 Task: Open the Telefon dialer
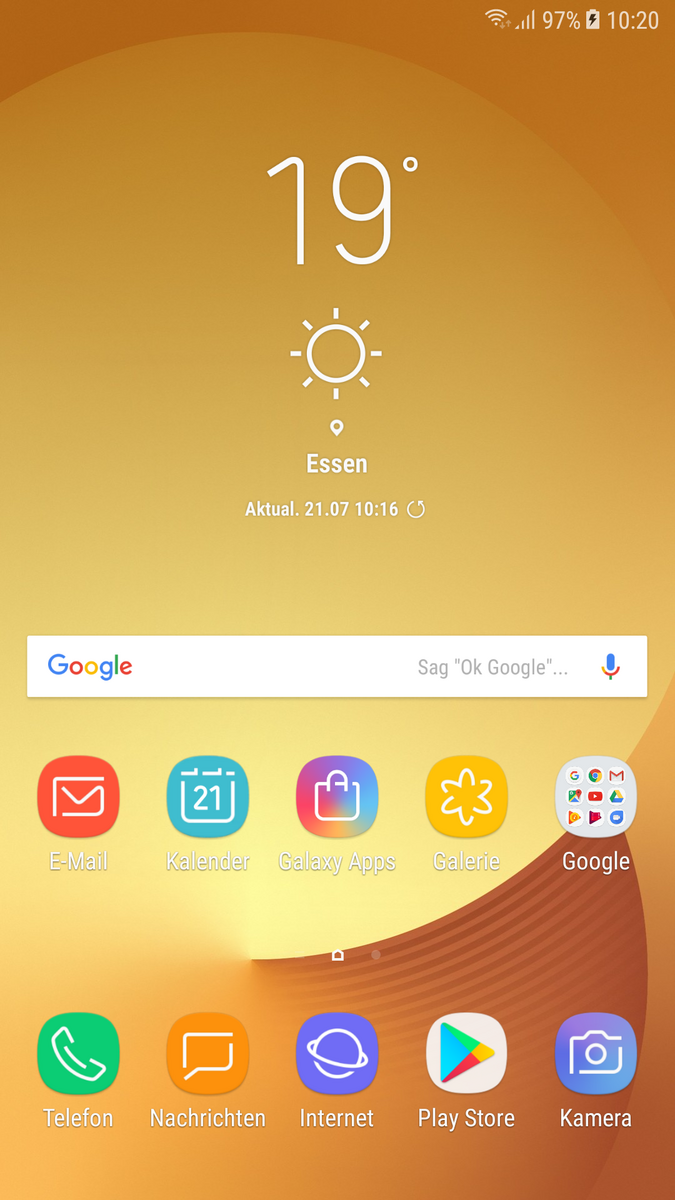[78, 1054]
